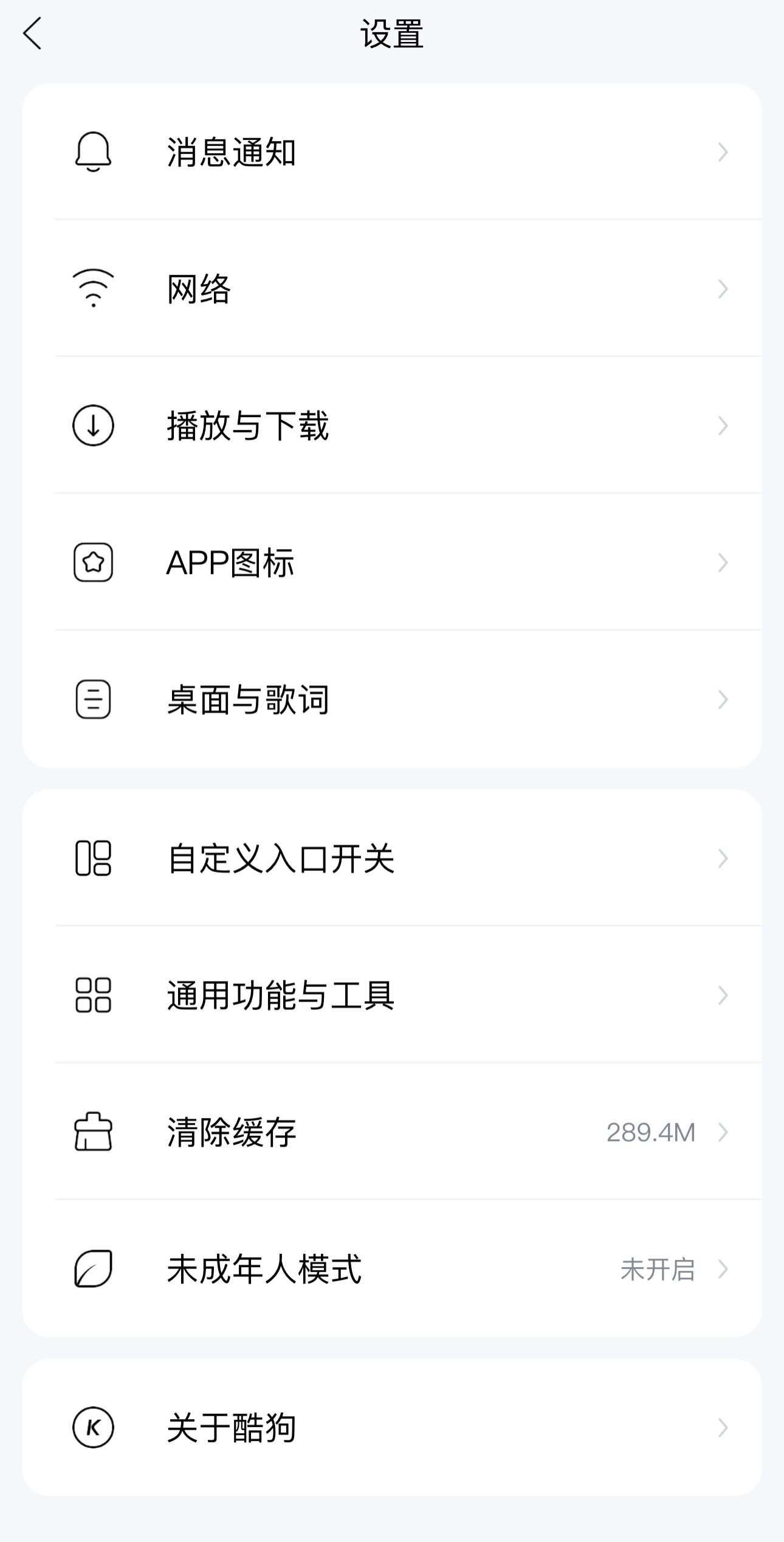Open 自定义入口开关
The height and width of the screenshot is (1542, 784).
tap(392, 858)
